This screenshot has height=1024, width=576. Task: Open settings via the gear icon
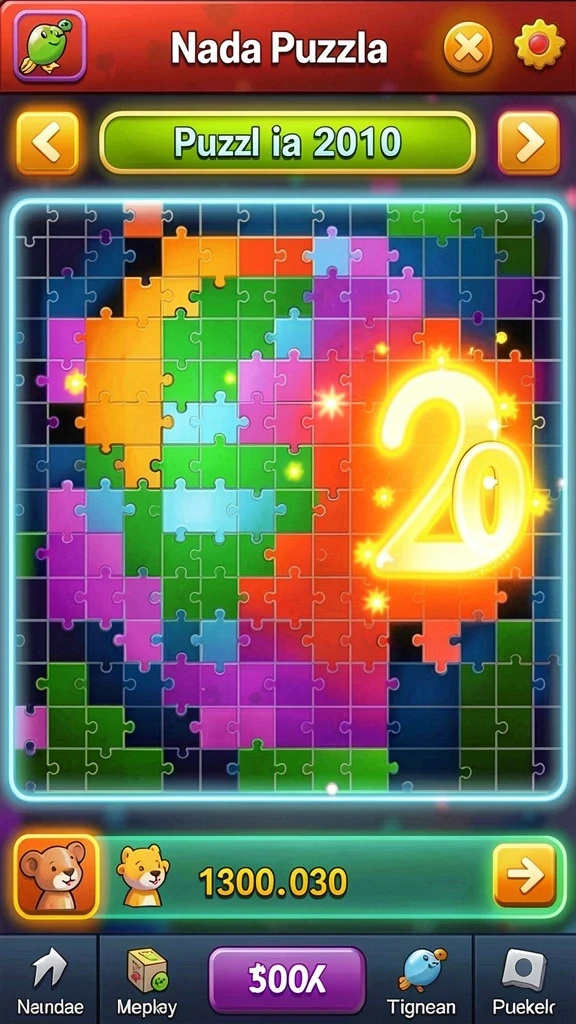click(x=539, y=44)
